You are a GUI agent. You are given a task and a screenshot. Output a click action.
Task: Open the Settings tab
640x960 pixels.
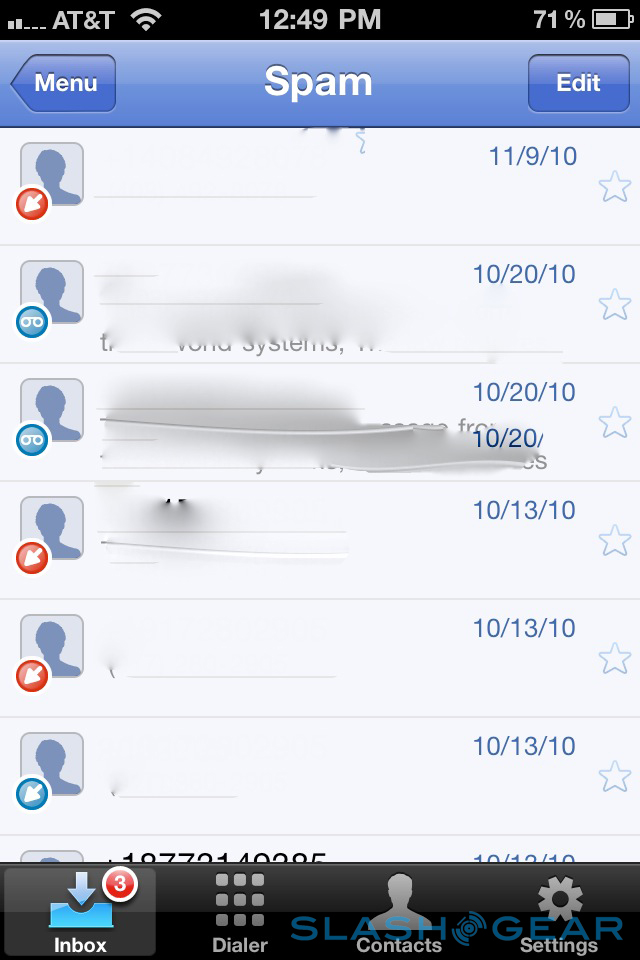[559, 912]
